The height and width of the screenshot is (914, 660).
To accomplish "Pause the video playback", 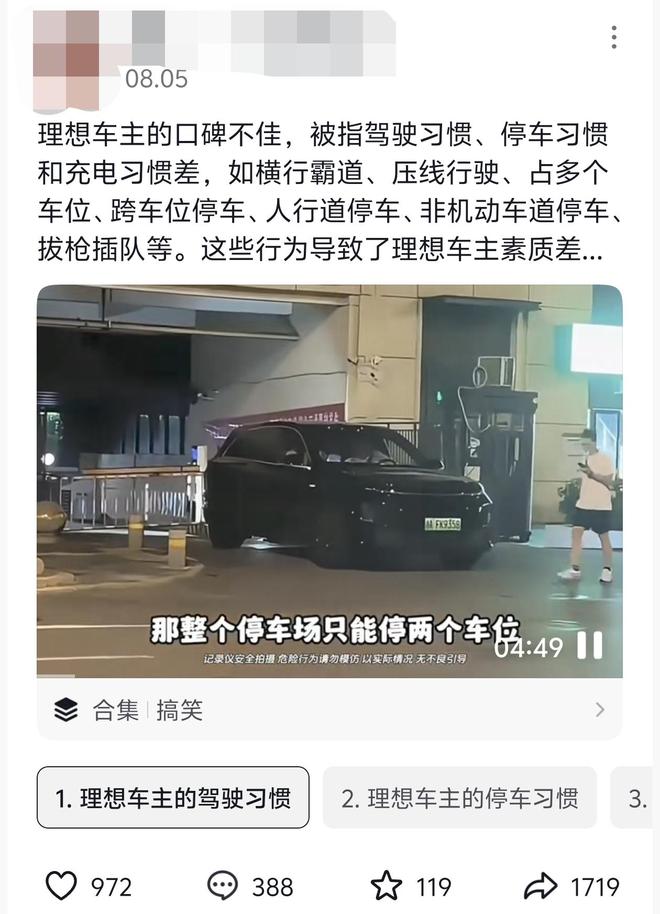I will point(591,646).
